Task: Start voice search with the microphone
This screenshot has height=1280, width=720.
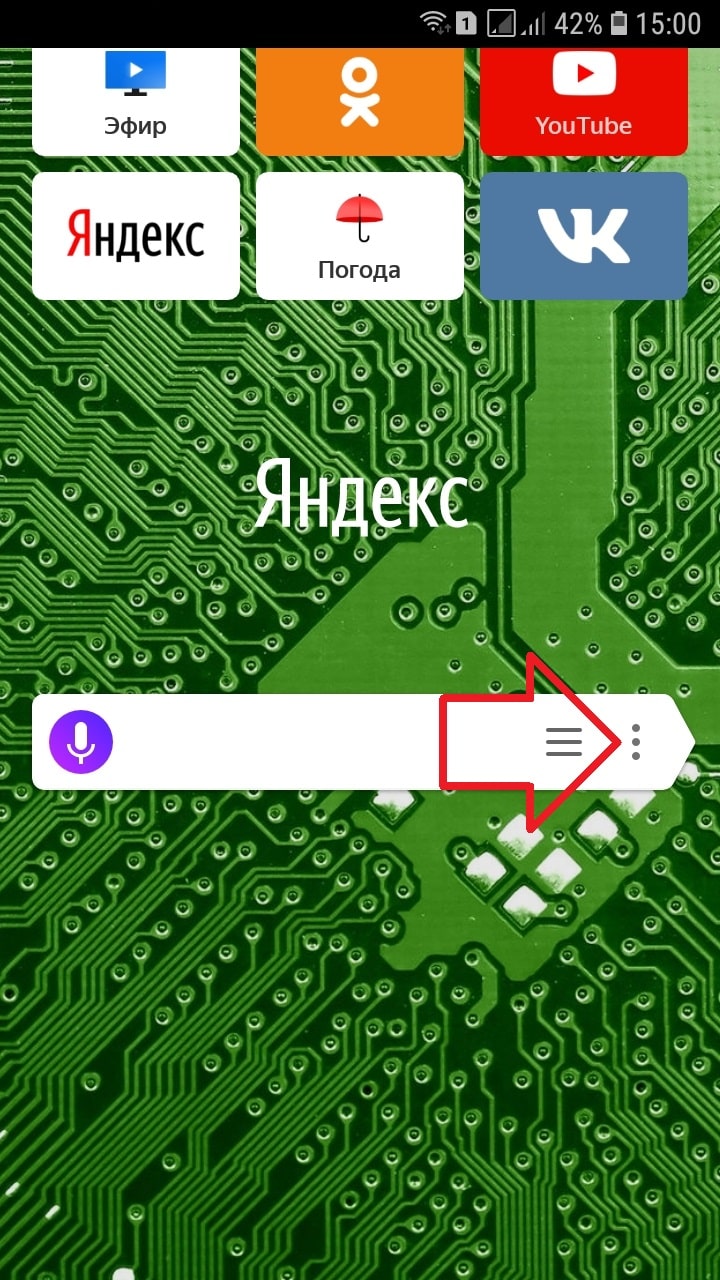Action: point(81,742)
